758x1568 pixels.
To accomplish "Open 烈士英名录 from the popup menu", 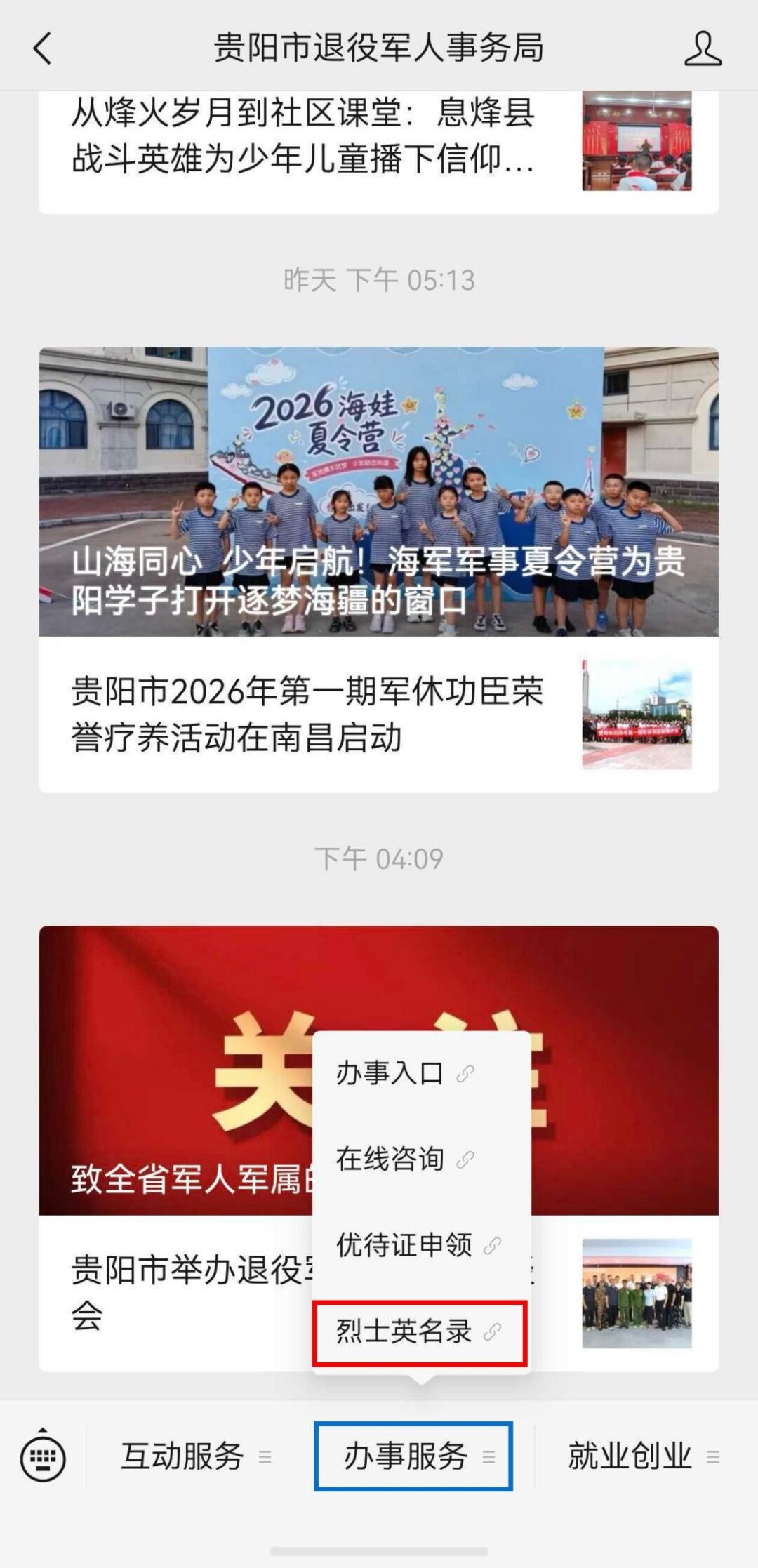I will (420, 1331).
